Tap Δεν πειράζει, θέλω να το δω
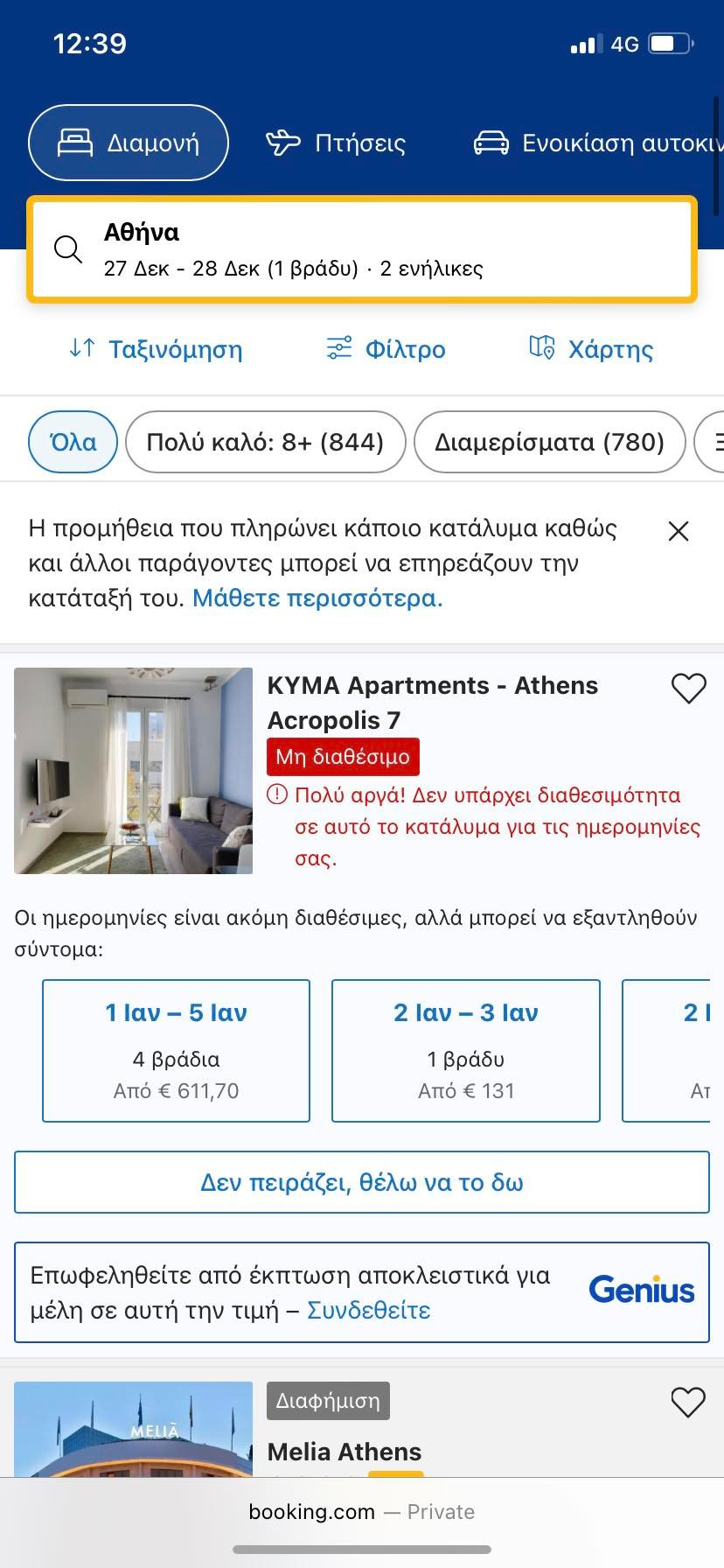 tap(362, 1182)
